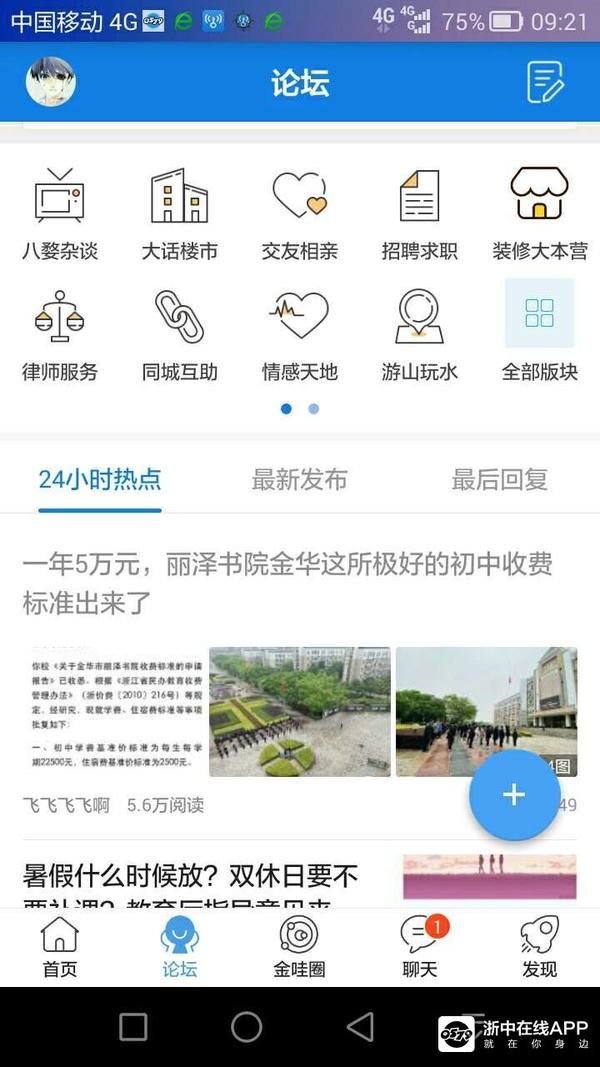This screenshot has height=1067, width=600.
Task: Open the 游山玩水 forum section
Action: click(420, 335)
